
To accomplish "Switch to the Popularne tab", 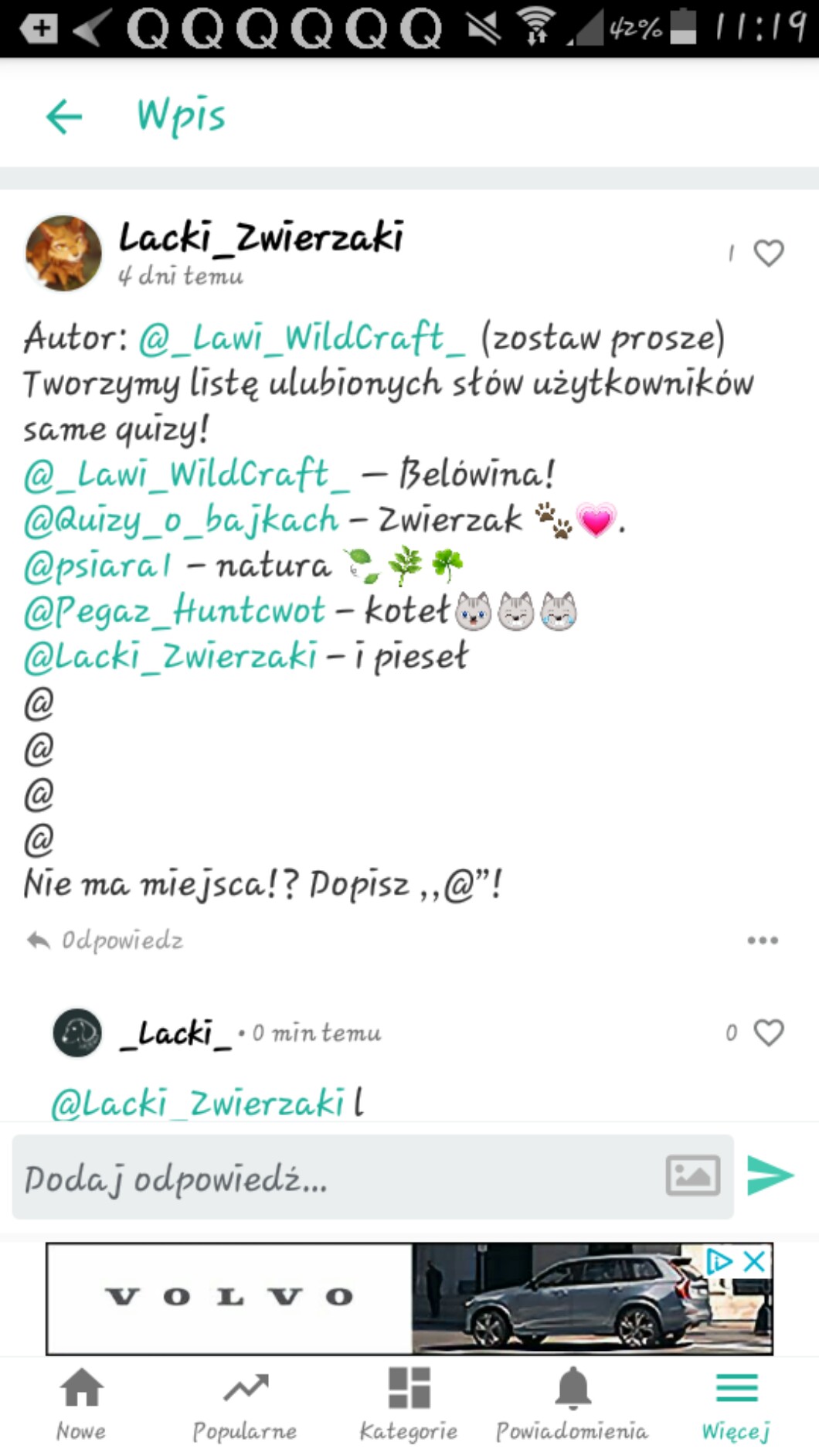I will [245, 1403].
